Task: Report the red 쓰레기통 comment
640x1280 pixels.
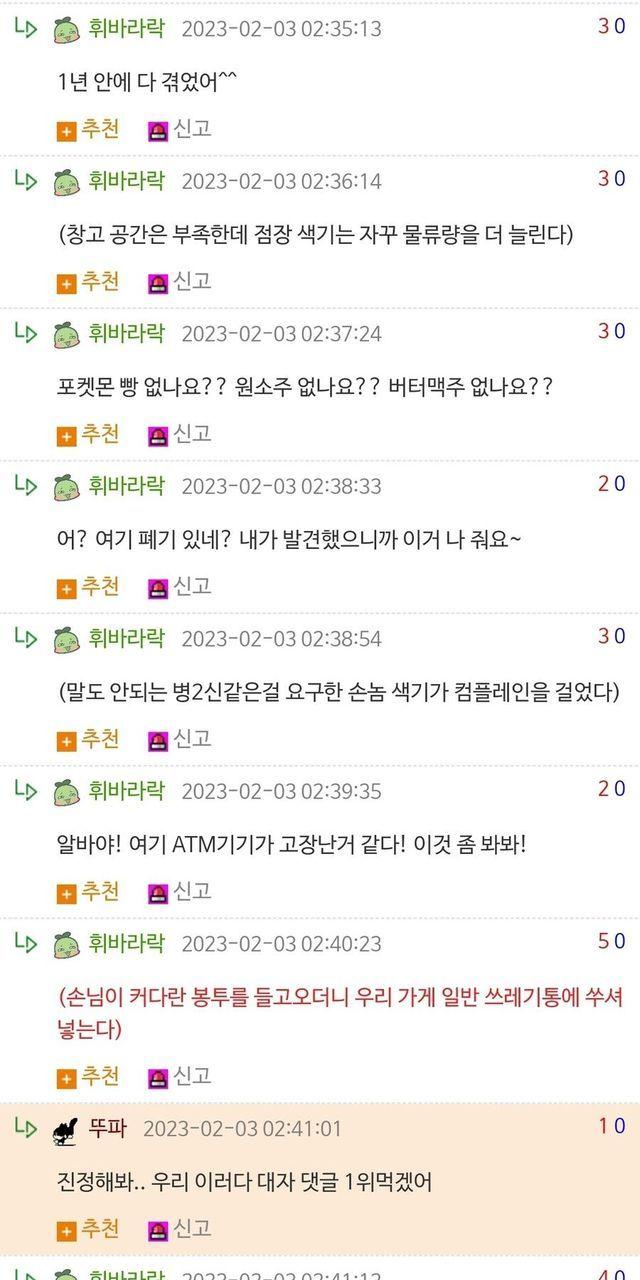Action: [180, 1076]
